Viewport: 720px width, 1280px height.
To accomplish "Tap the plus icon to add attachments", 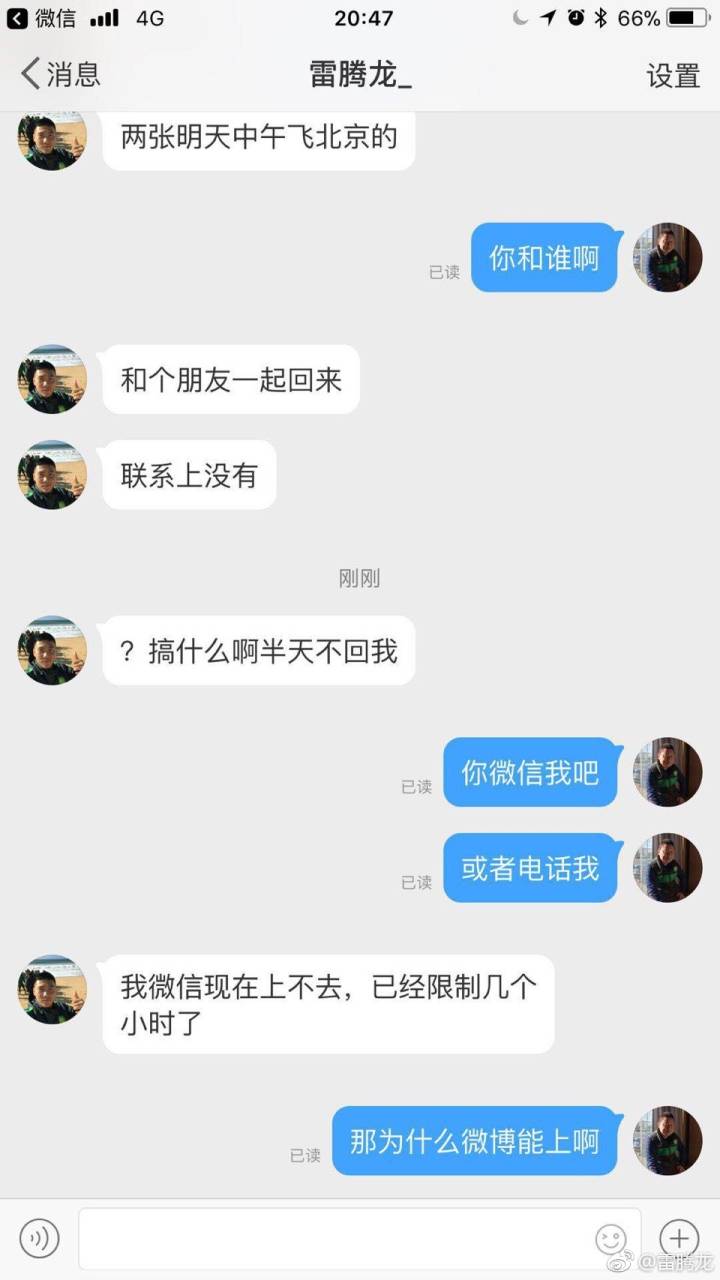I will [679, 1238].
